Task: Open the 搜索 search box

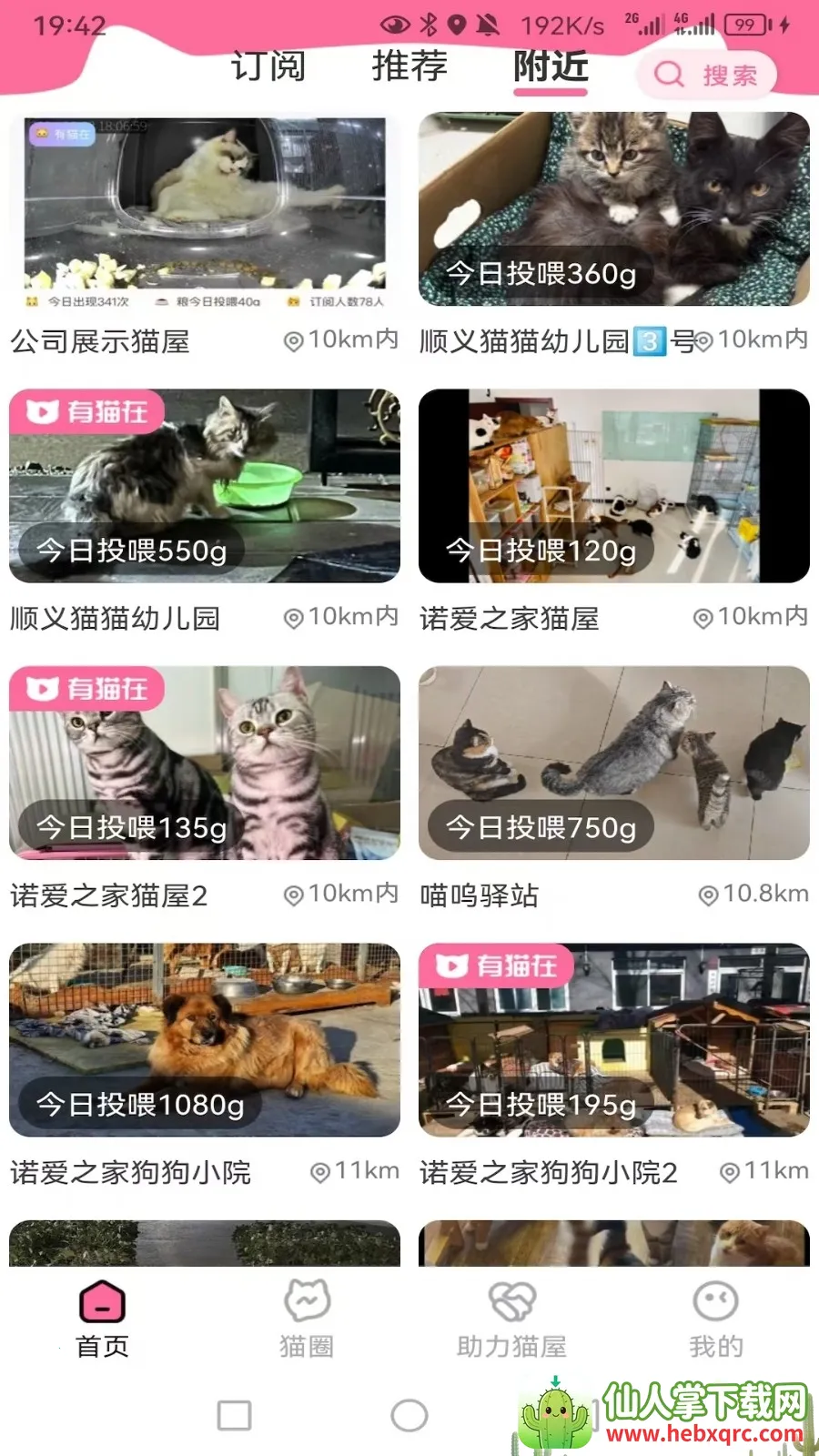Action: pos(706,75)
